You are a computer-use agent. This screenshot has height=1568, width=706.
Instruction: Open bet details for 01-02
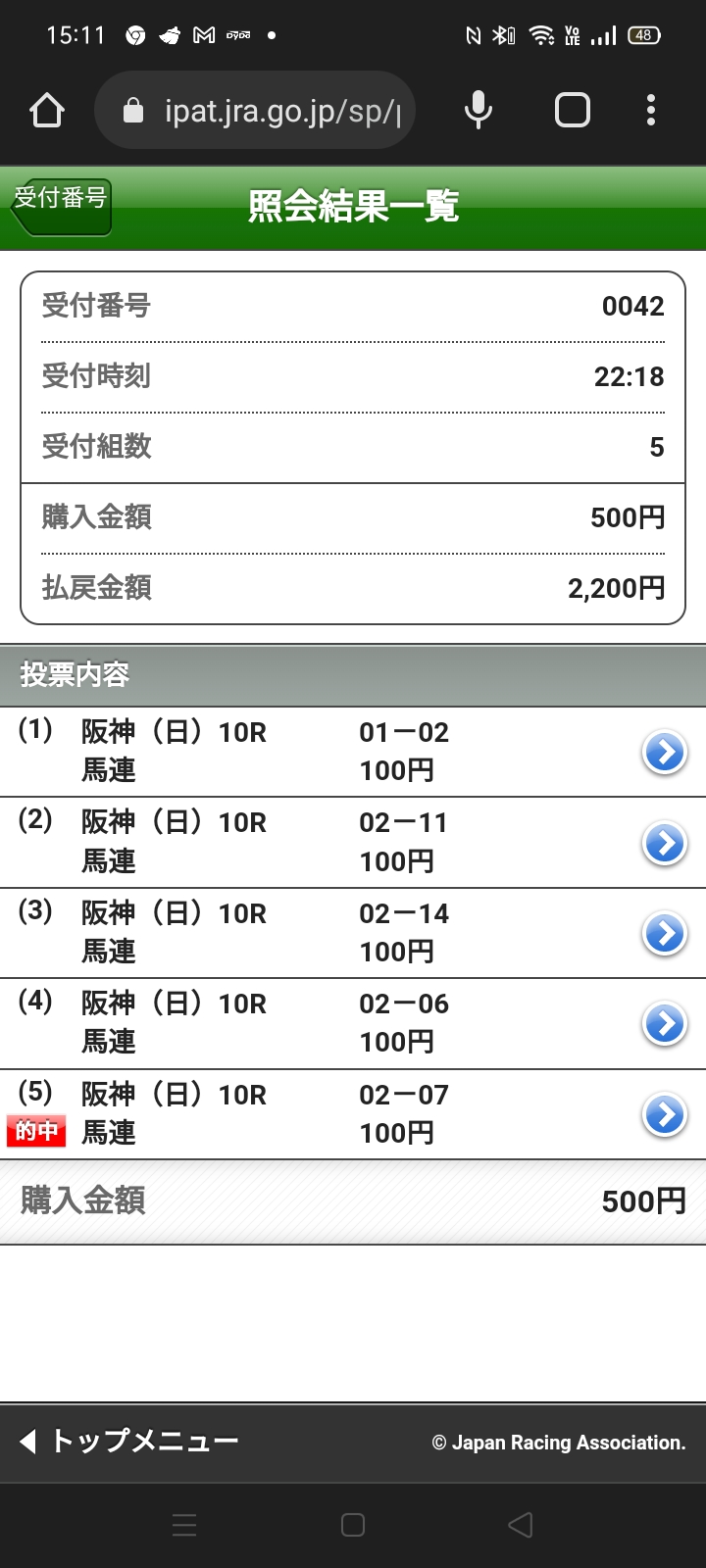[664, 753]
